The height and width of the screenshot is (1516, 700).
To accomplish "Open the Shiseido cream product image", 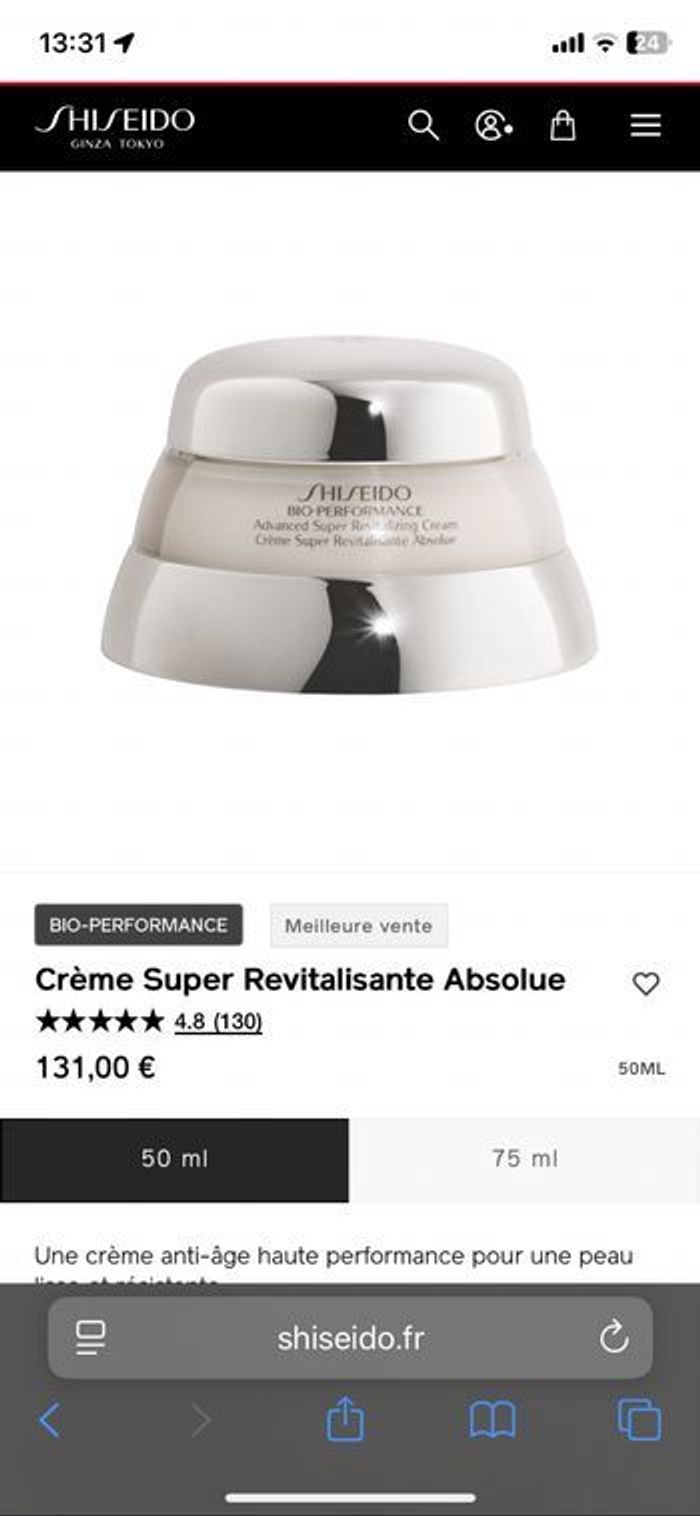I will [350, 515].
